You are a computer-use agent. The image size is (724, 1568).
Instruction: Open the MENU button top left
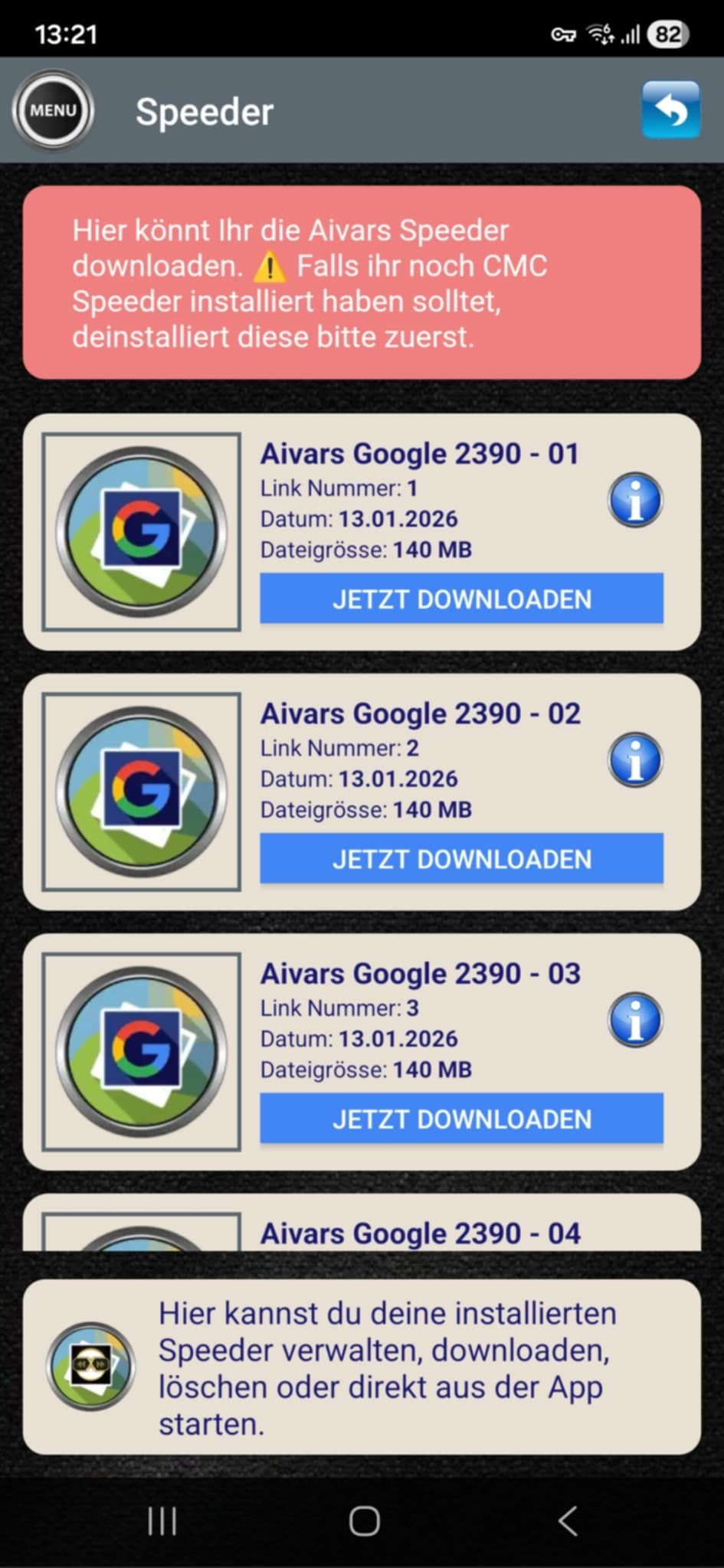click(x=51, y=110)
